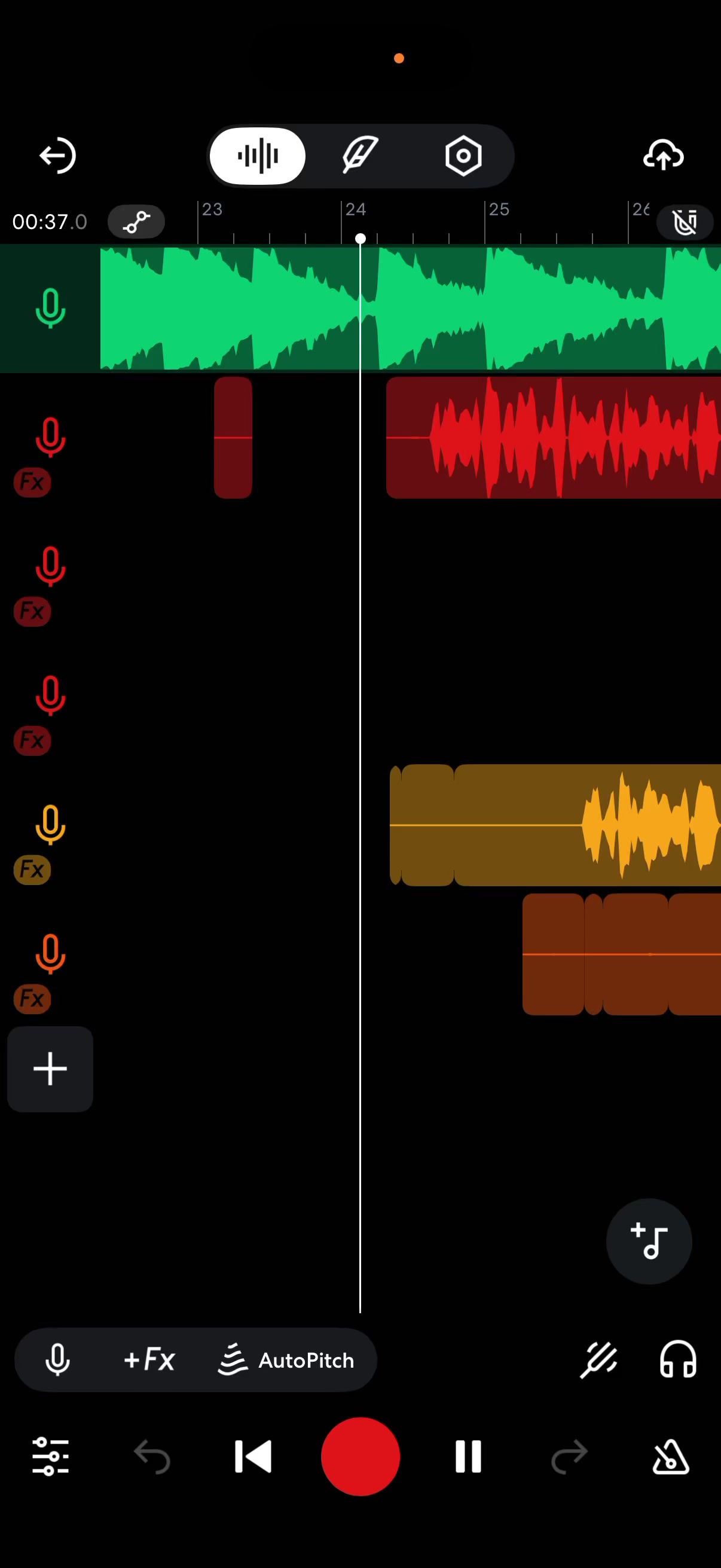Image resolution: width=721 pixels, height=1568 pixels.
Task: Open the tuner fork icon
Action: click(598, 1360)
